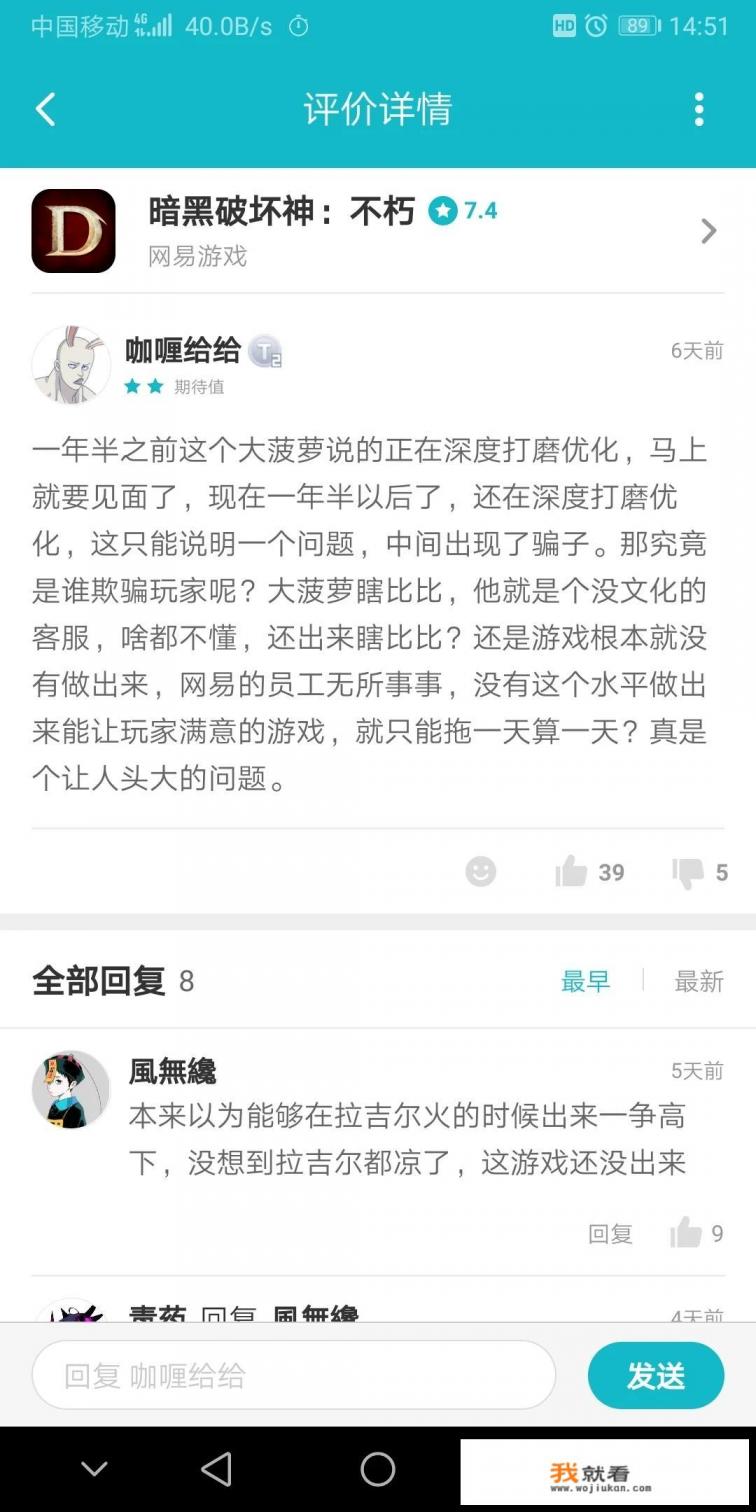Tap the thumbs-down icon on the review
The image size is (756, 1512).
coord(693,872)
